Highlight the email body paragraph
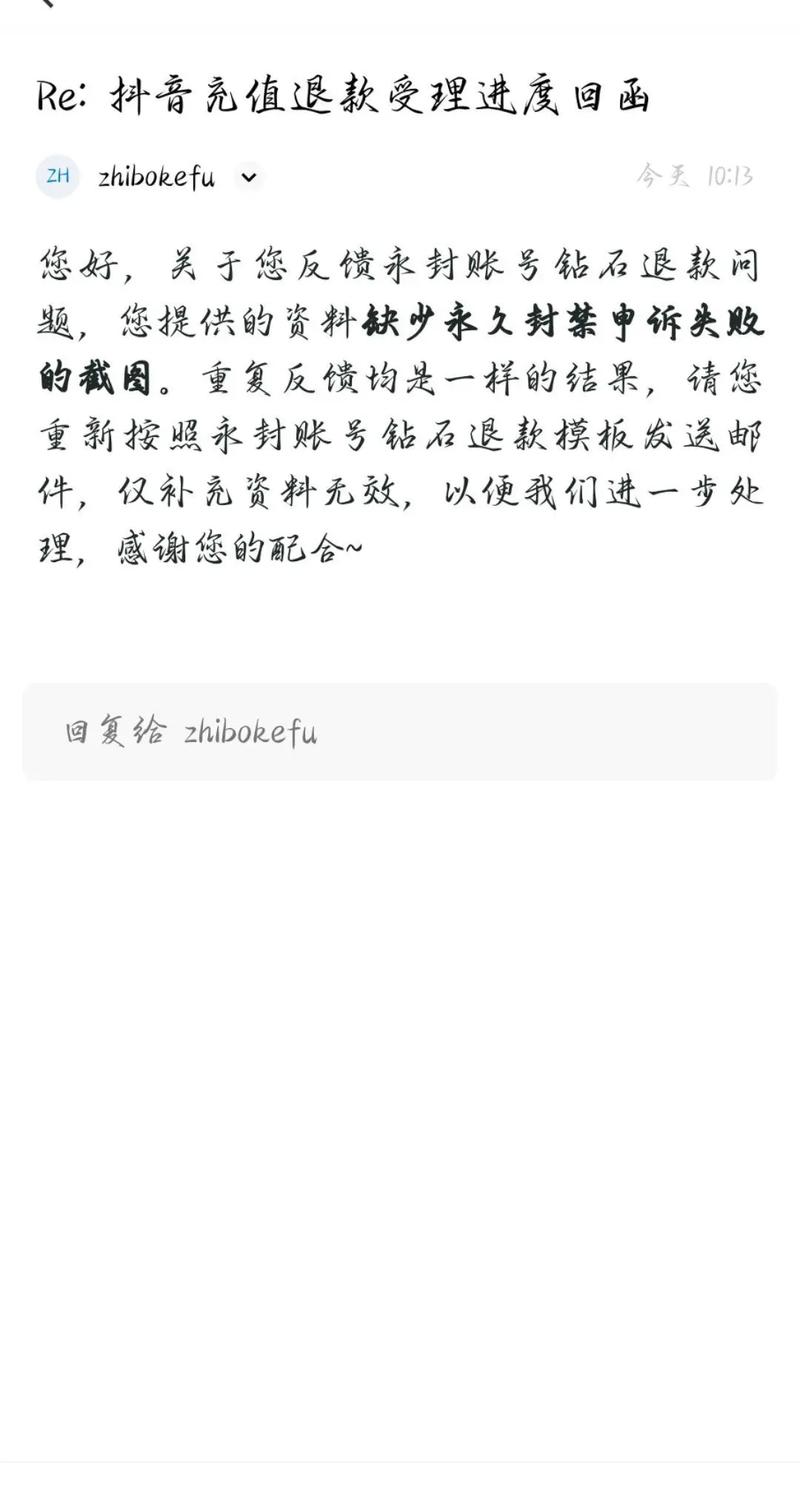Screen dimensions: 800x1493 400,400
